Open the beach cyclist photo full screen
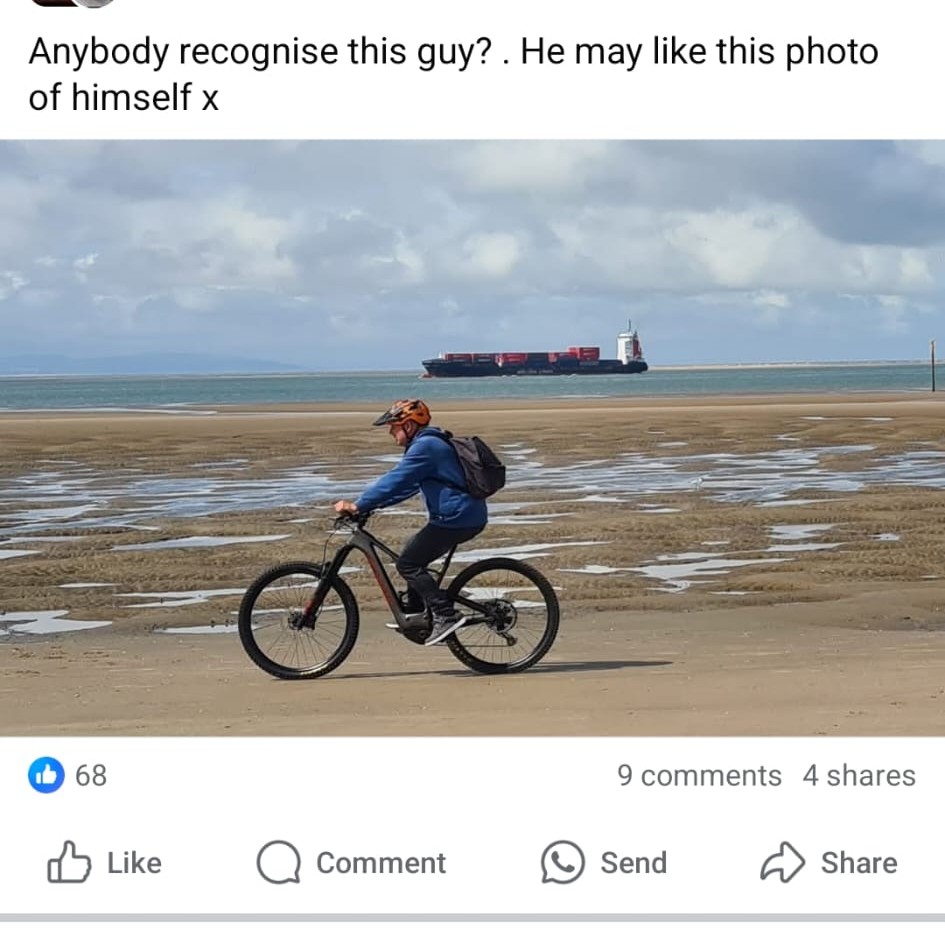 [x=472, y=438]
